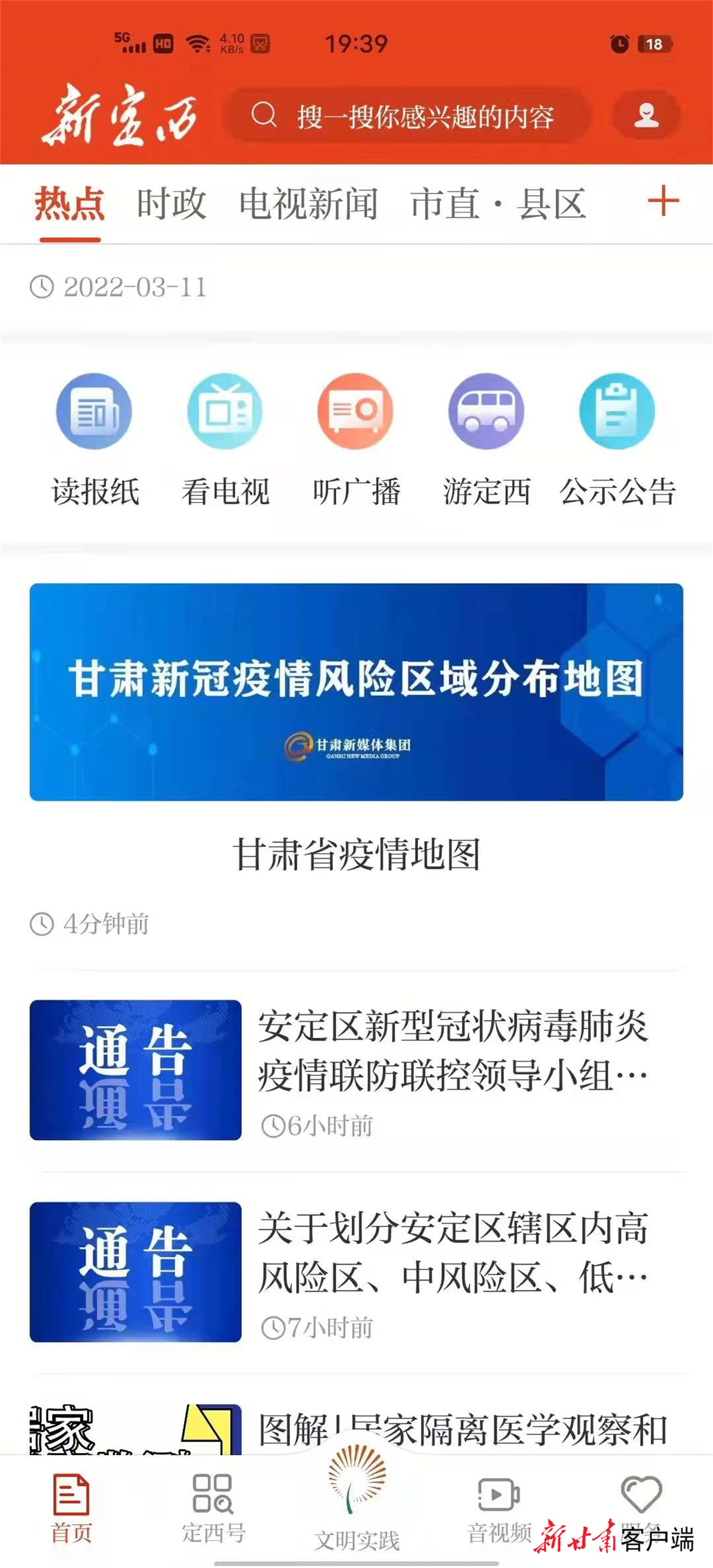
Task: Switch to the 时政 tab
Action: click(171, 204)
